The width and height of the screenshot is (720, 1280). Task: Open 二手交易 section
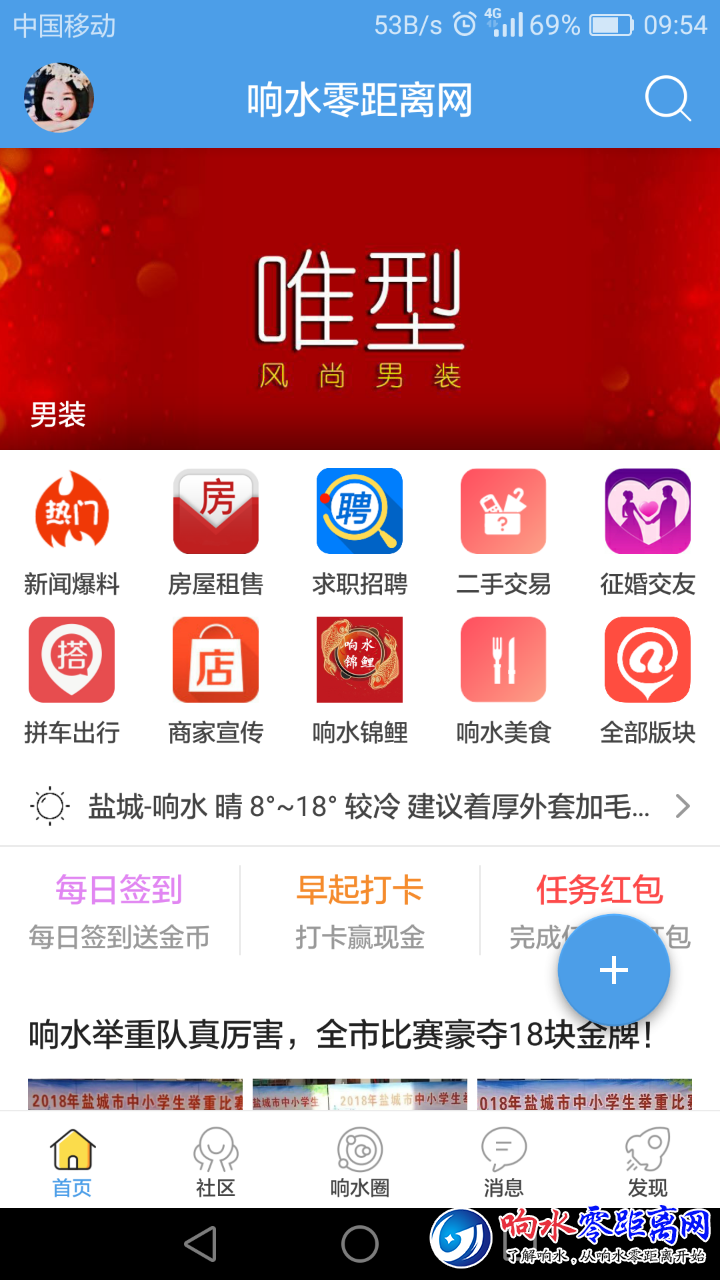pyautogui.click(x=503, y=532)
